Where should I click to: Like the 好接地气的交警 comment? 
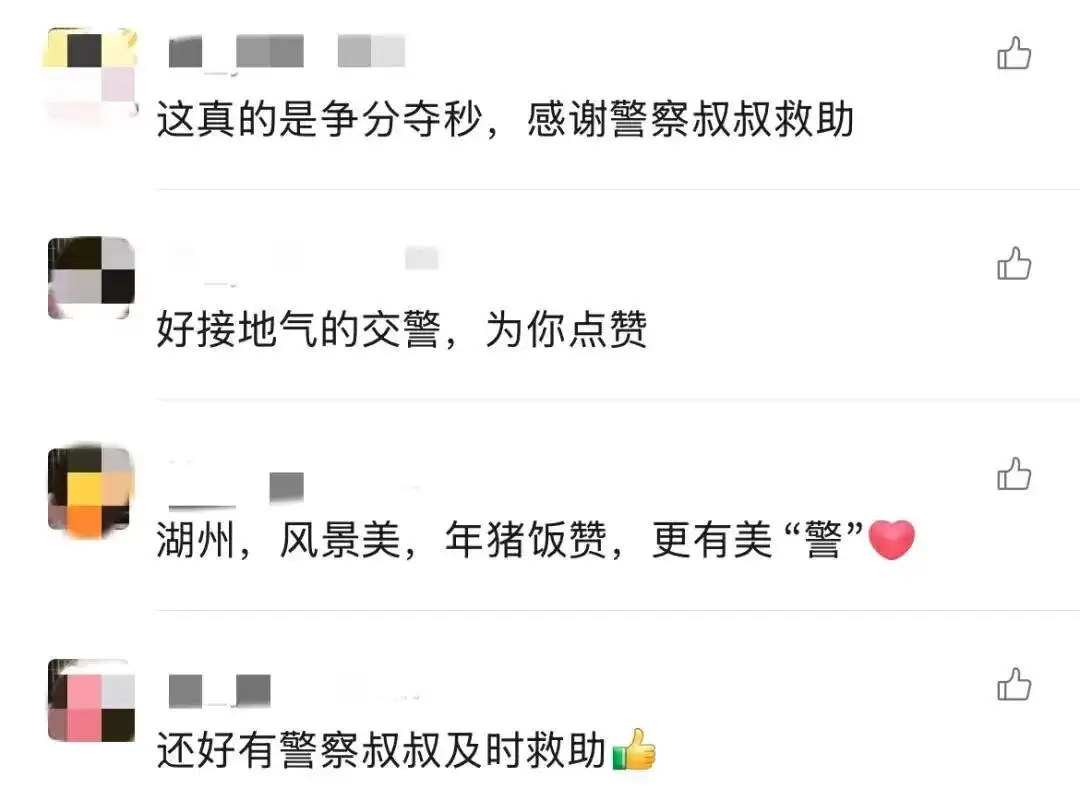point(1014,264)
